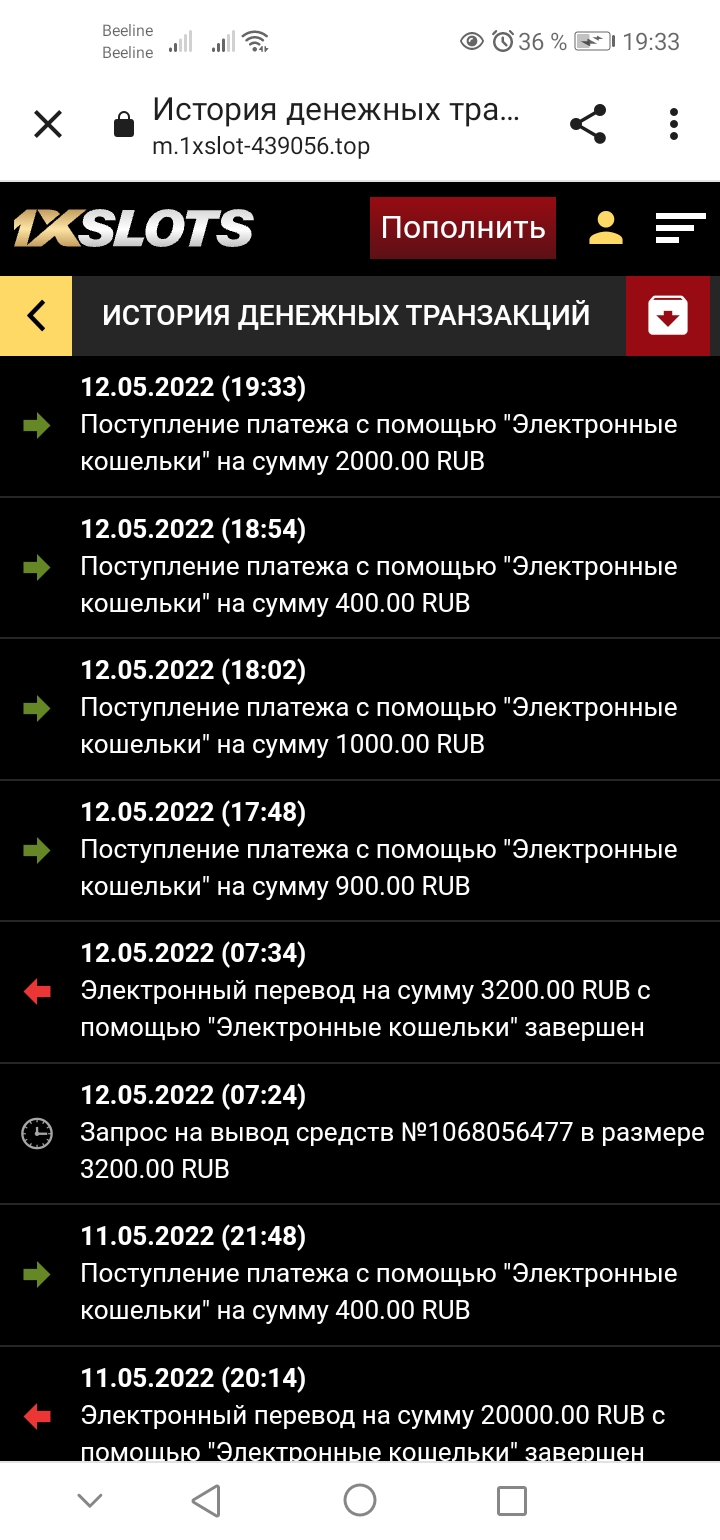Close the browser custom tab

coord(48,125)
